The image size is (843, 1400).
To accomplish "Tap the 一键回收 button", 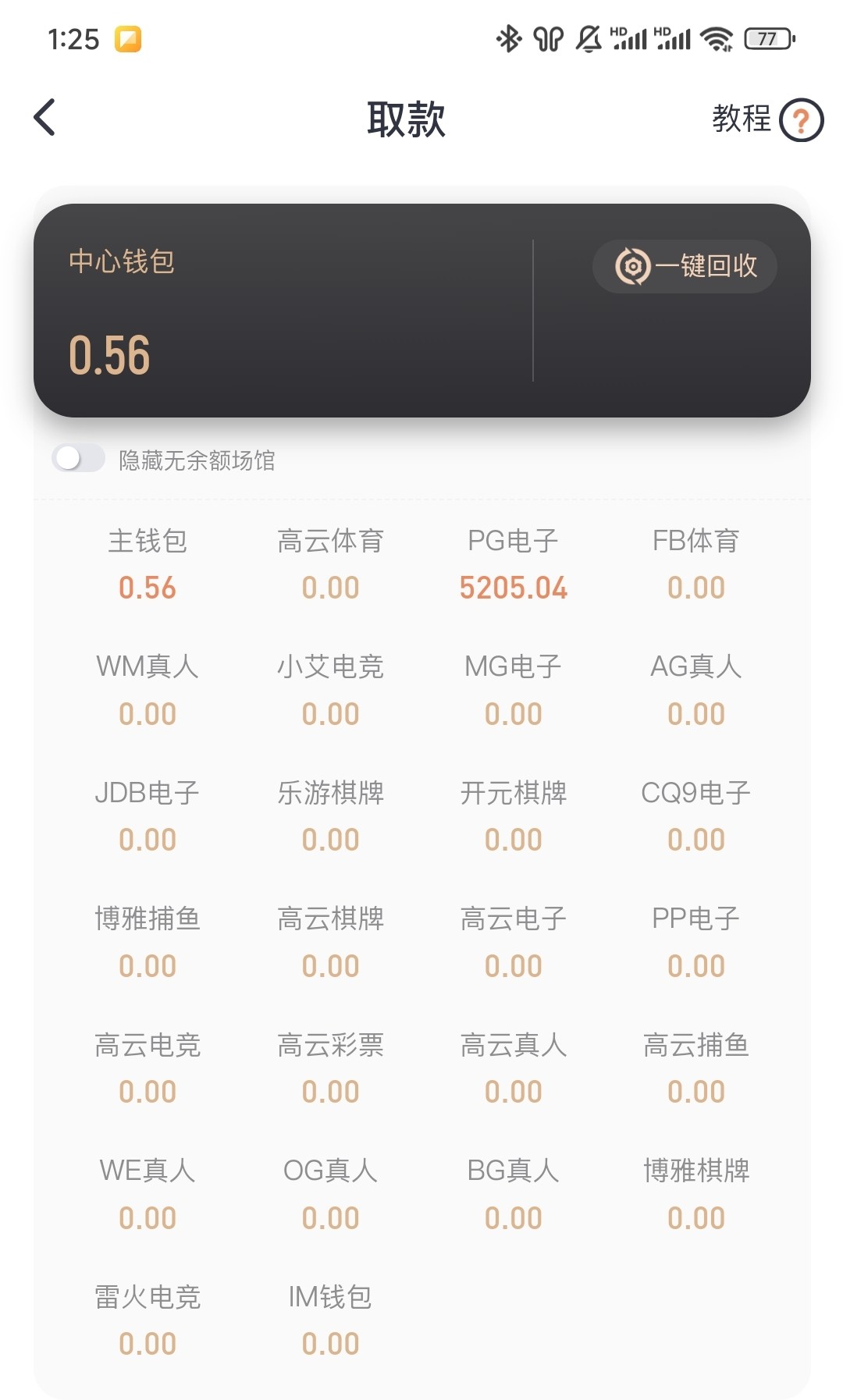I will coord(685,266).
